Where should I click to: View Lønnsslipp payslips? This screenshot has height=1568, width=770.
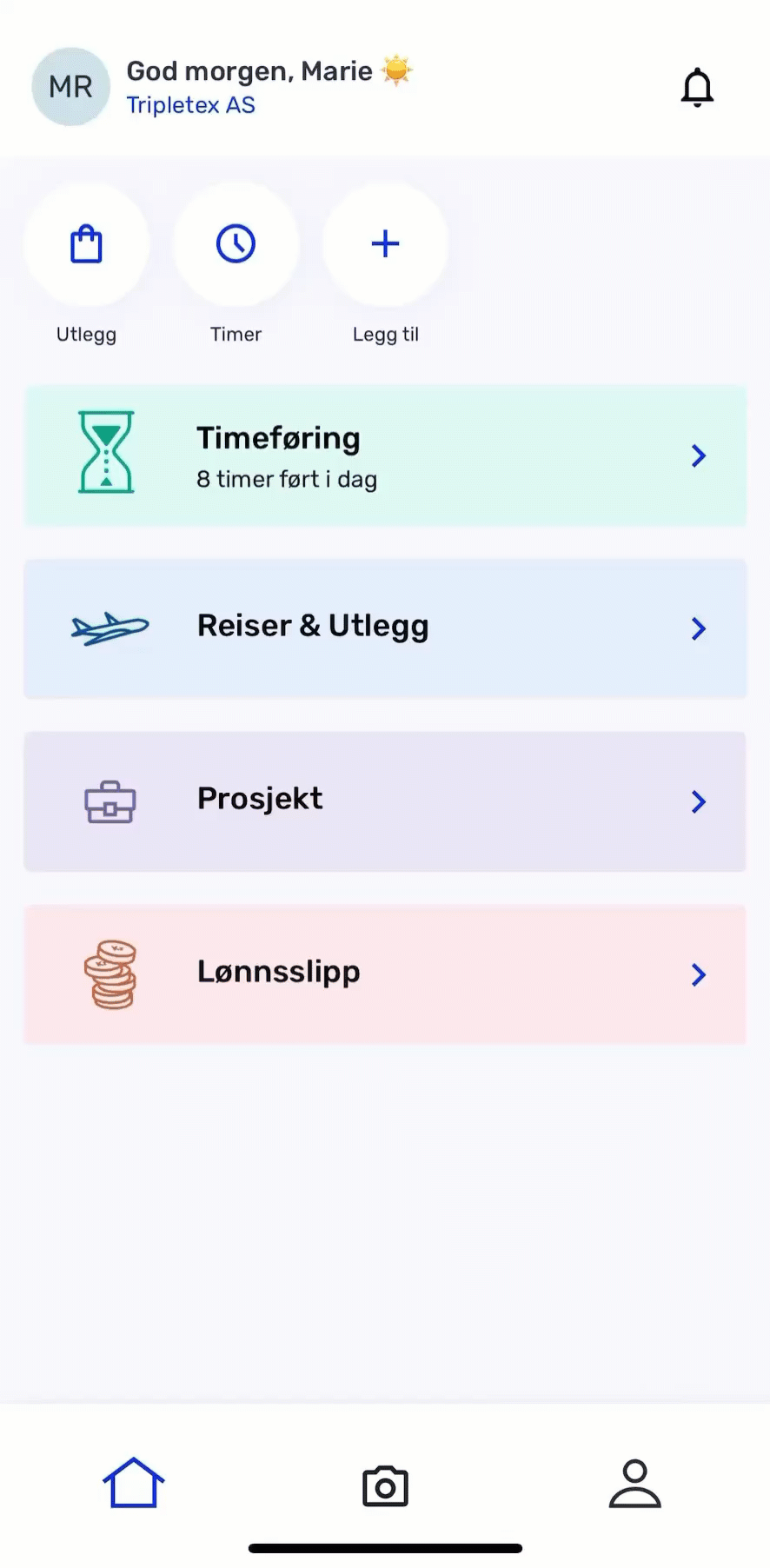385,973
